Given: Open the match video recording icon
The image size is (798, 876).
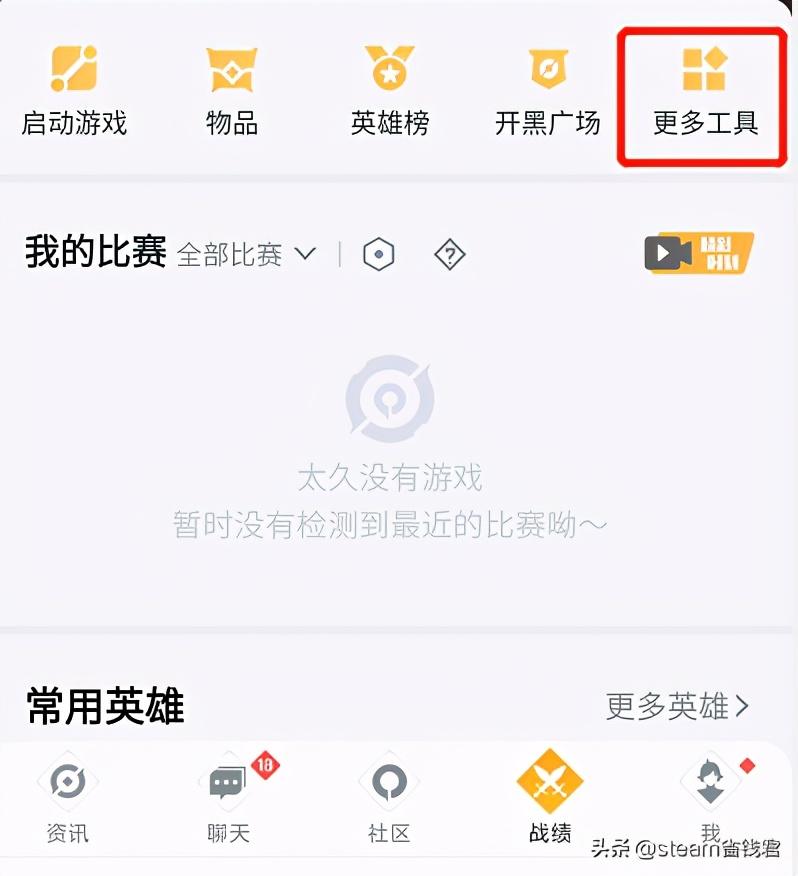Looking at the screenshot, I should click(x=698, y=253).
